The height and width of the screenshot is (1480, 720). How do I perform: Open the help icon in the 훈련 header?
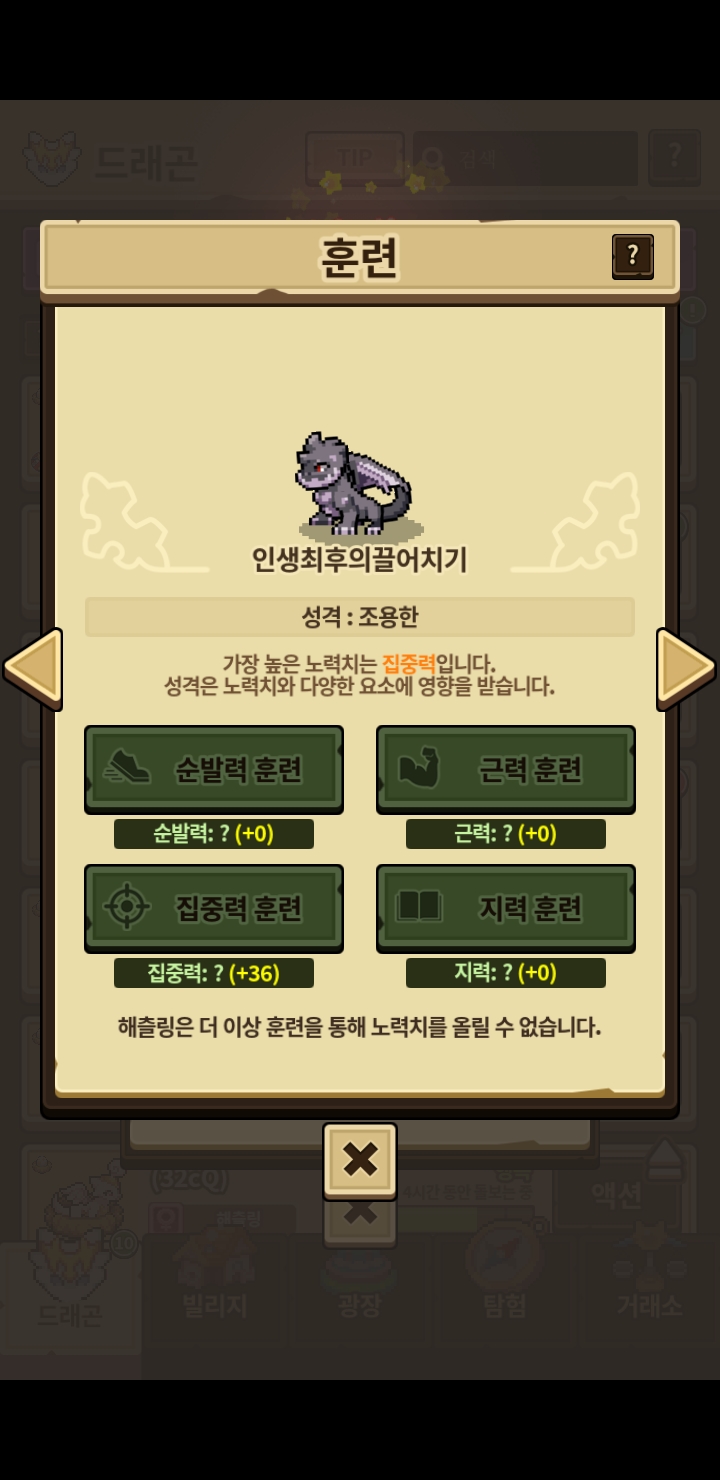[632, 257]
